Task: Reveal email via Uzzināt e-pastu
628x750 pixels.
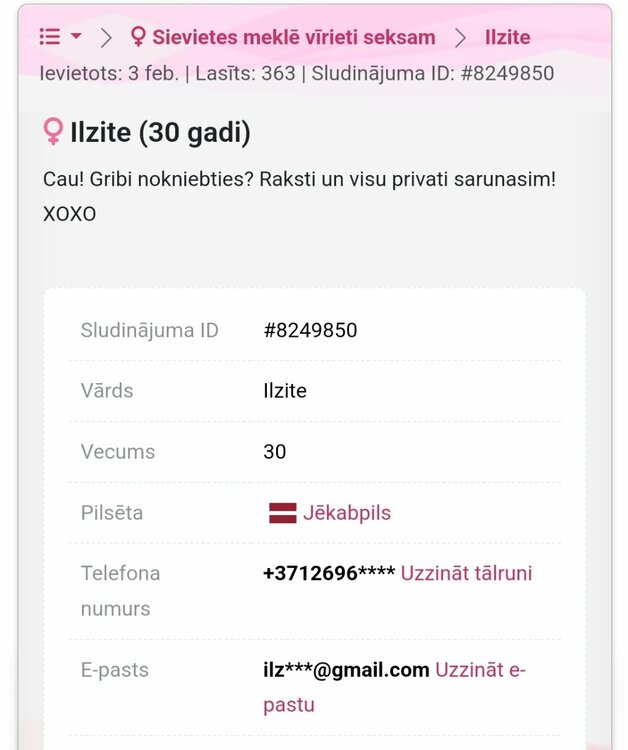Action: point(480,670)
